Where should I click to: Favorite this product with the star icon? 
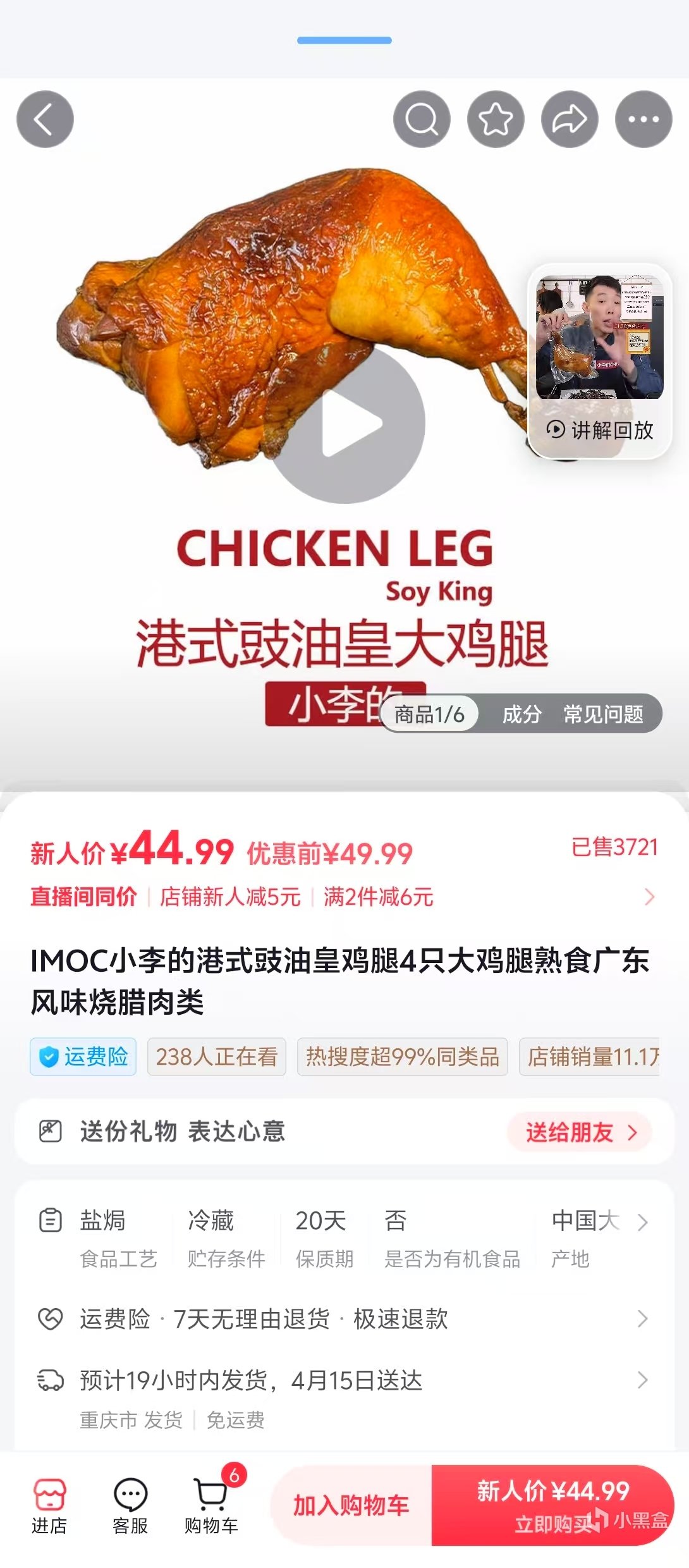(496, 119)
